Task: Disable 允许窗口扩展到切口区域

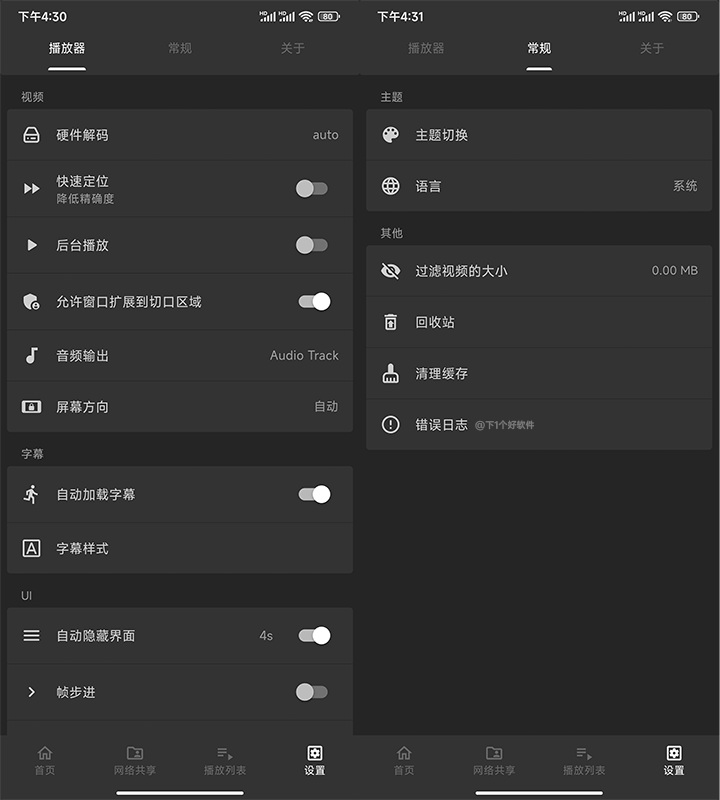Action: click(313, 301)
